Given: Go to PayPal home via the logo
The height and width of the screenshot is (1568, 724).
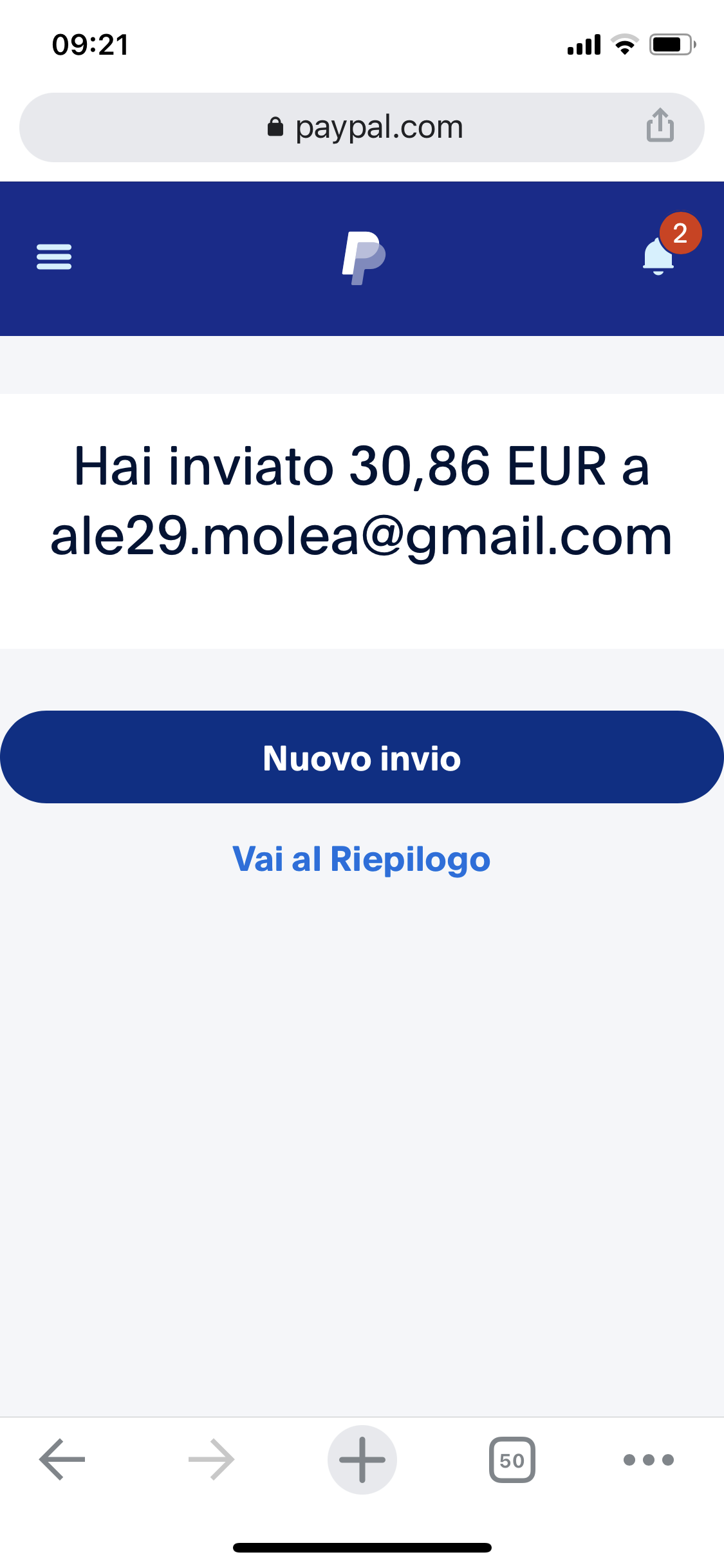Looking at the screenshot, I should coord(364,257).
